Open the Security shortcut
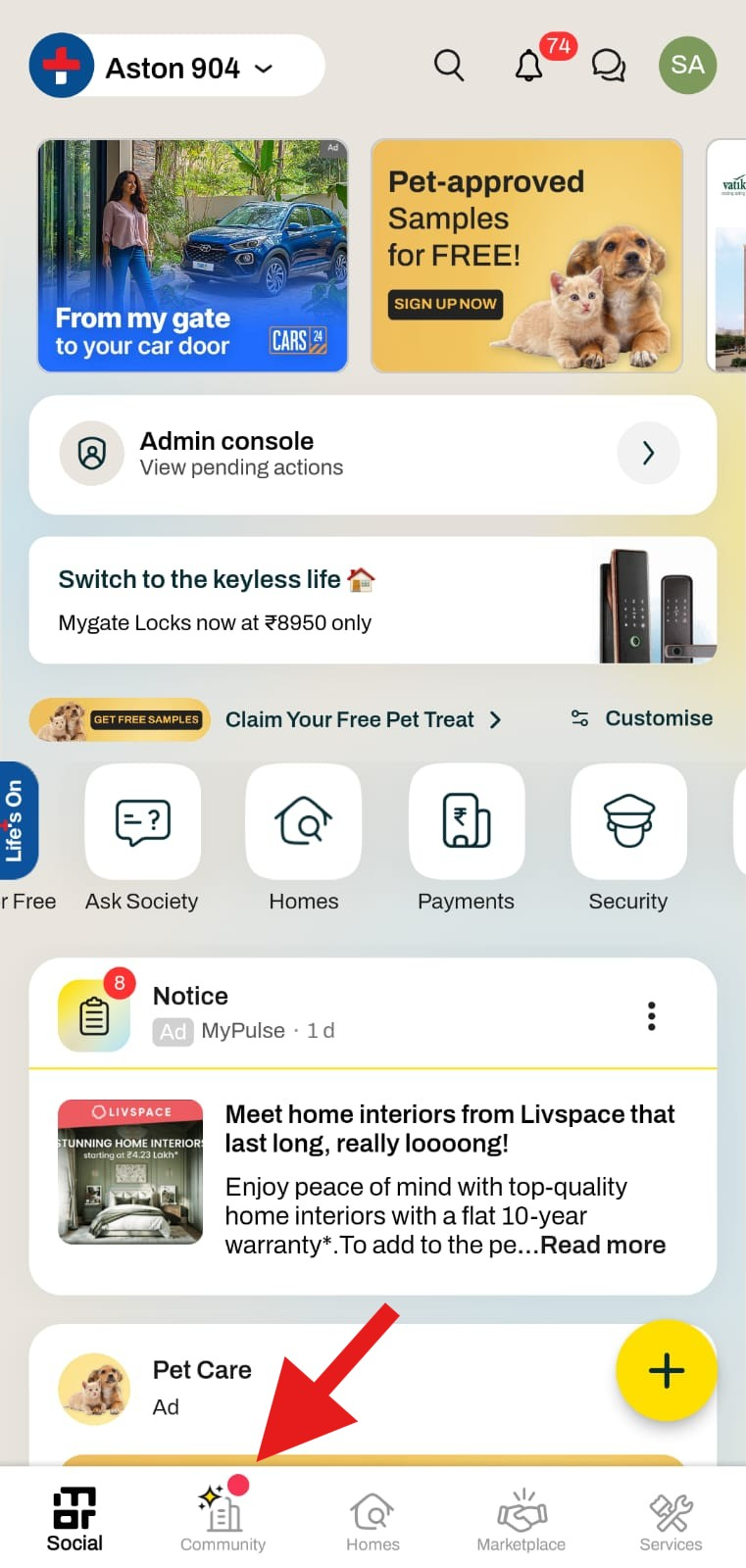This screenshot has height=1568, width=746. (628, 822)
